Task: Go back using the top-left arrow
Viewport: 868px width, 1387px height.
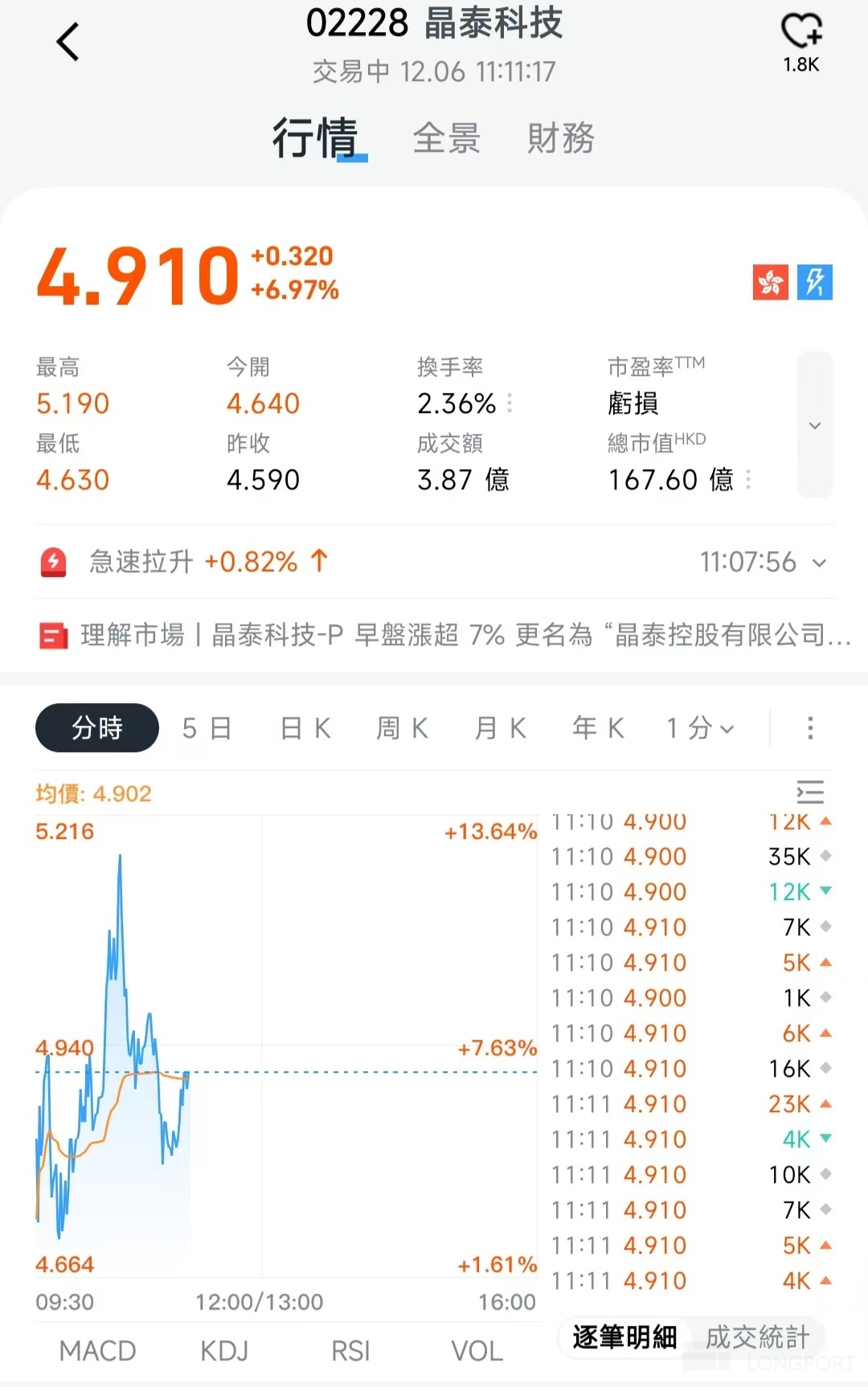Action: point(68,43)
